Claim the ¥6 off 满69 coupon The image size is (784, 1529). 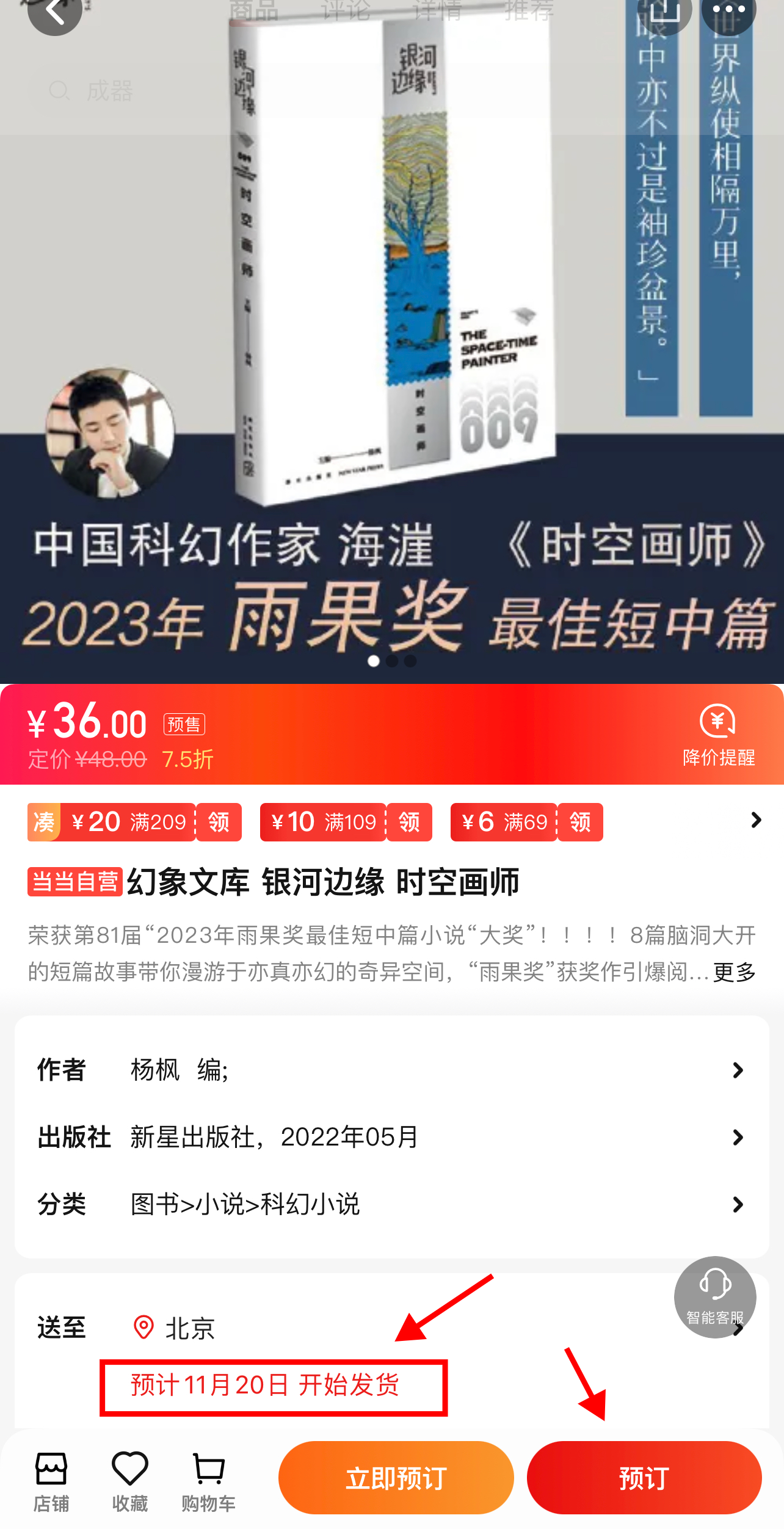point(580,822)
